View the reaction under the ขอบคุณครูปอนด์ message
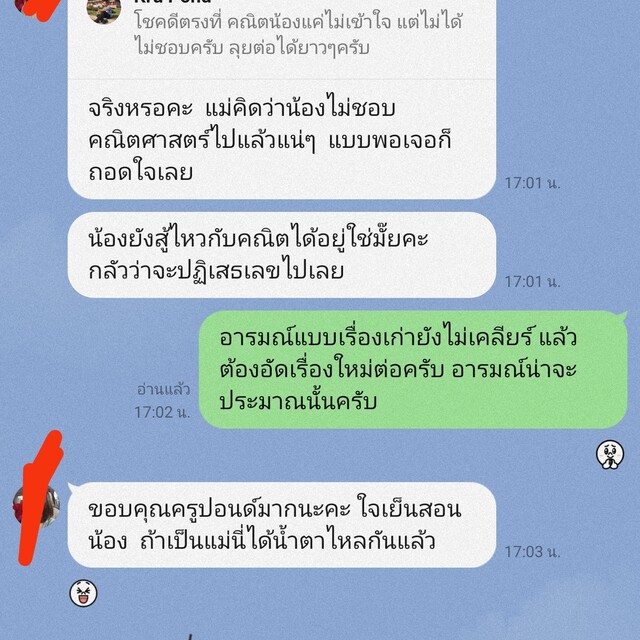 click(83, 594)
